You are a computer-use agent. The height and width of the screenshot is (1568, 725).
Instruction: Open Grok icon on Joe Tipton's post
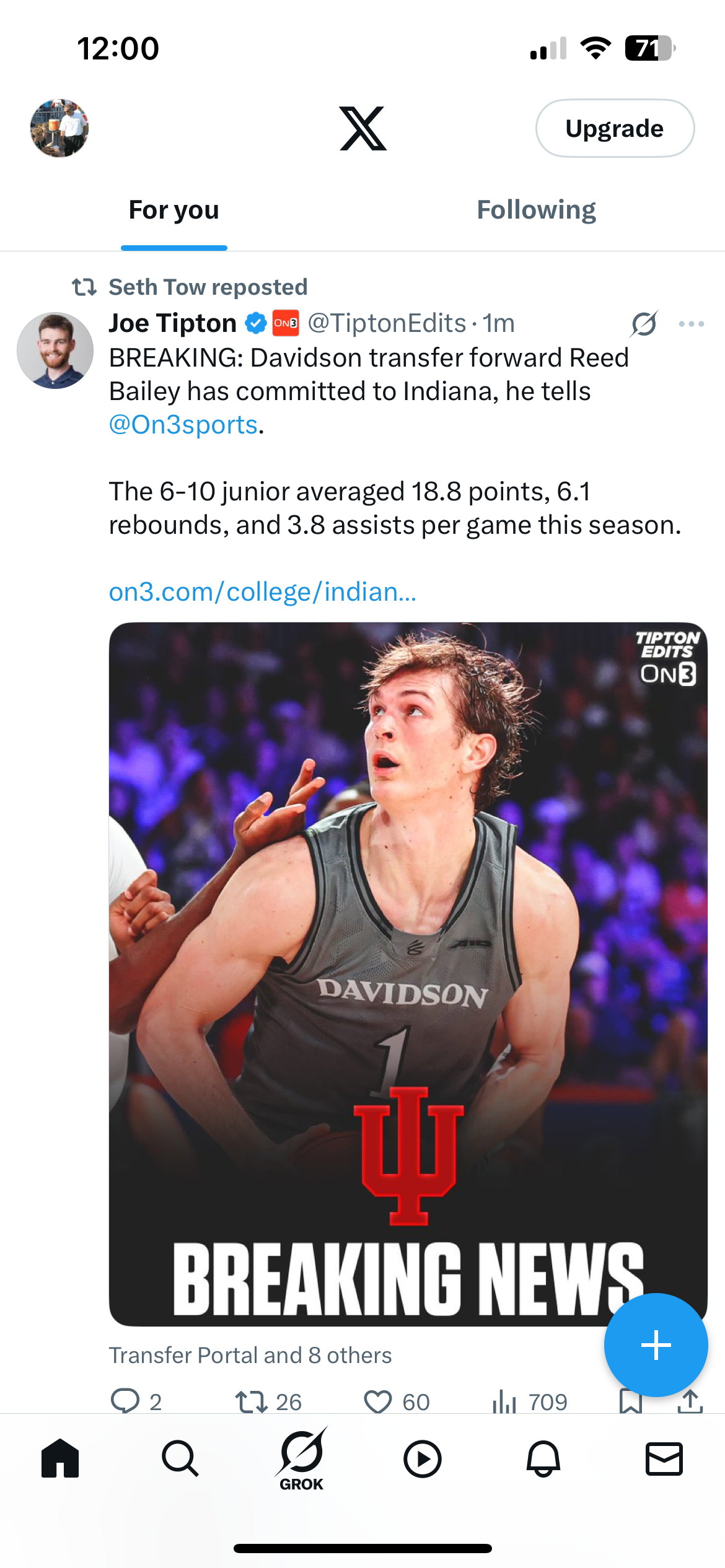tap(644, 323)
